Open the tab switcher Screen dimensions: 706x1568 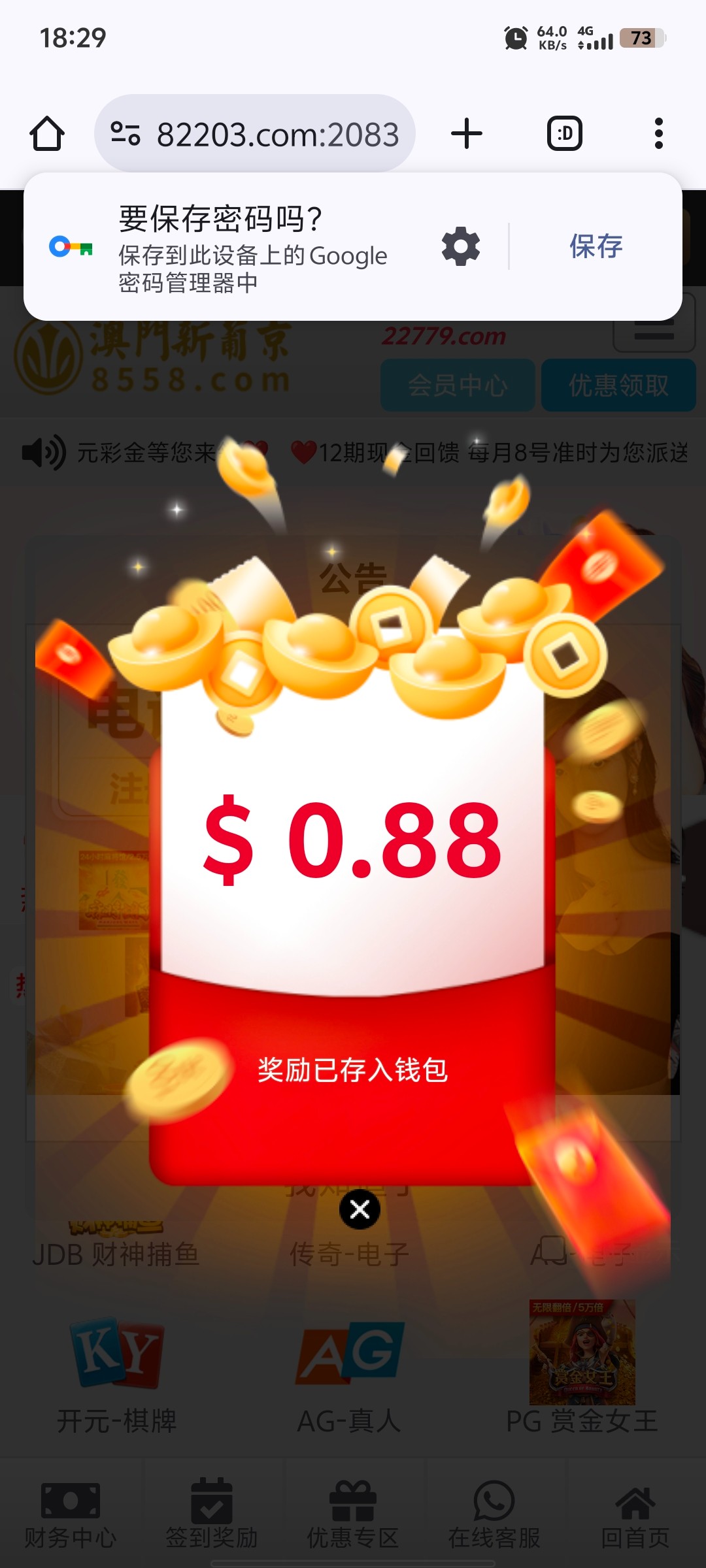[x=564, y=134]
